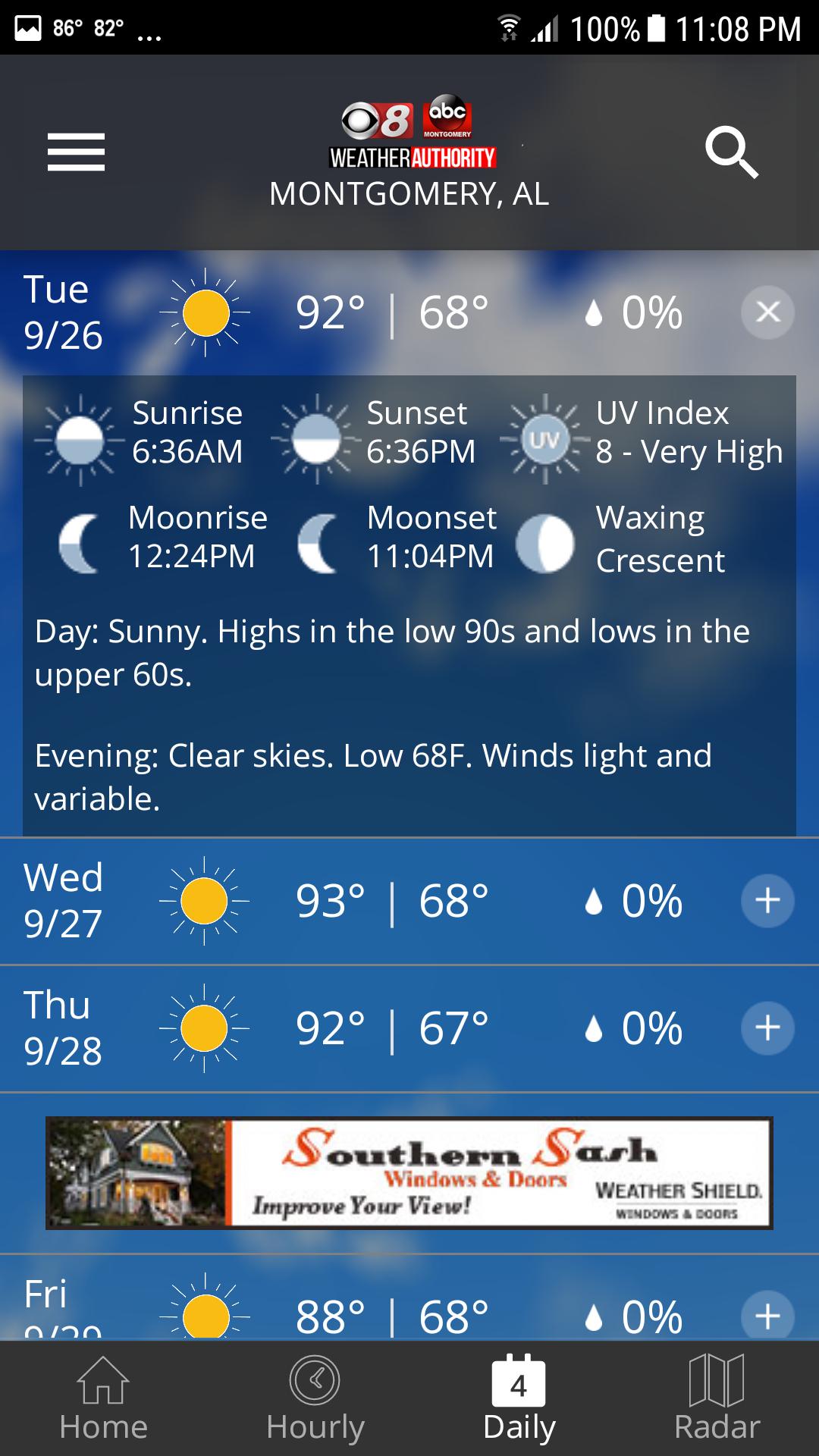Search for a location

pyautogui.click(x=731, y=152)
